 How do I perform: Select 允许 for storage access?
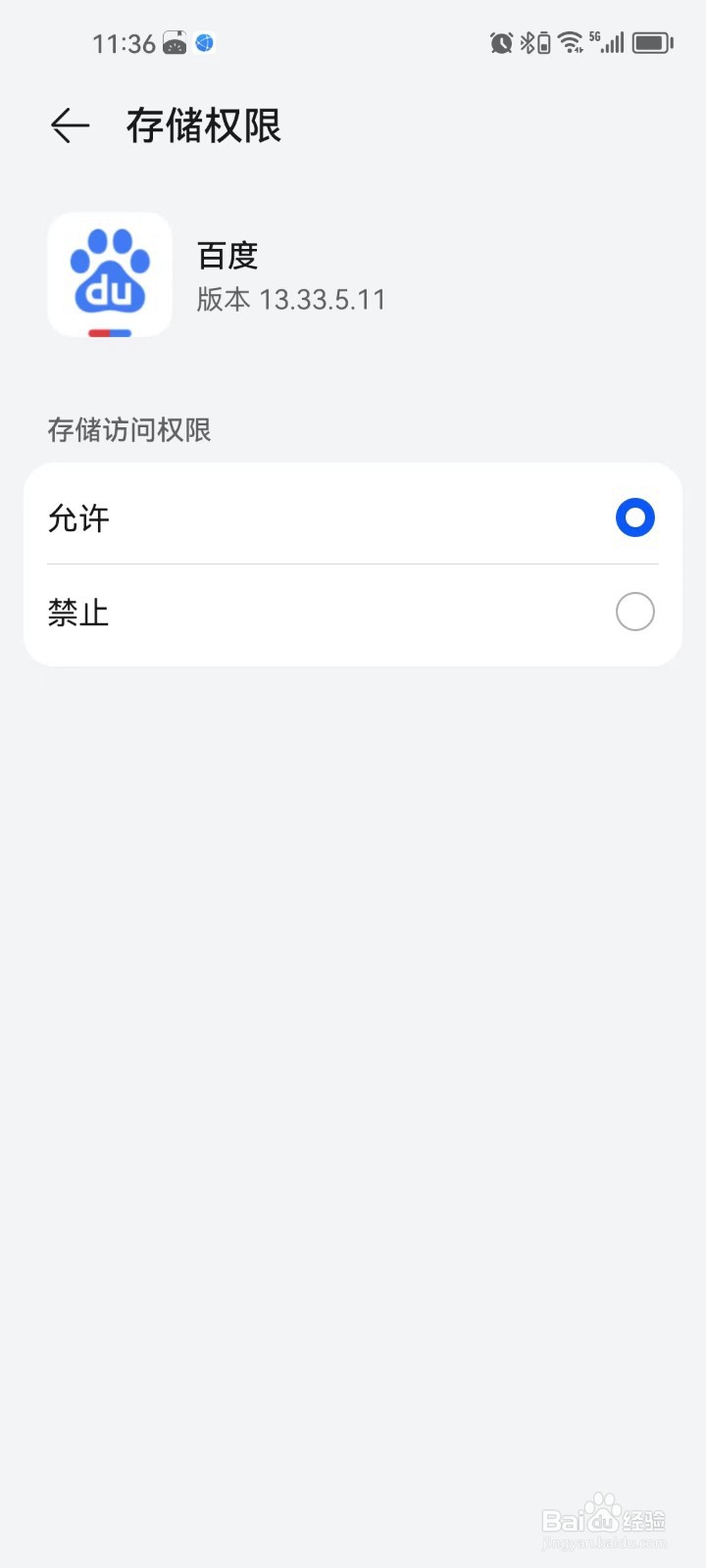(x=353, y=517)
